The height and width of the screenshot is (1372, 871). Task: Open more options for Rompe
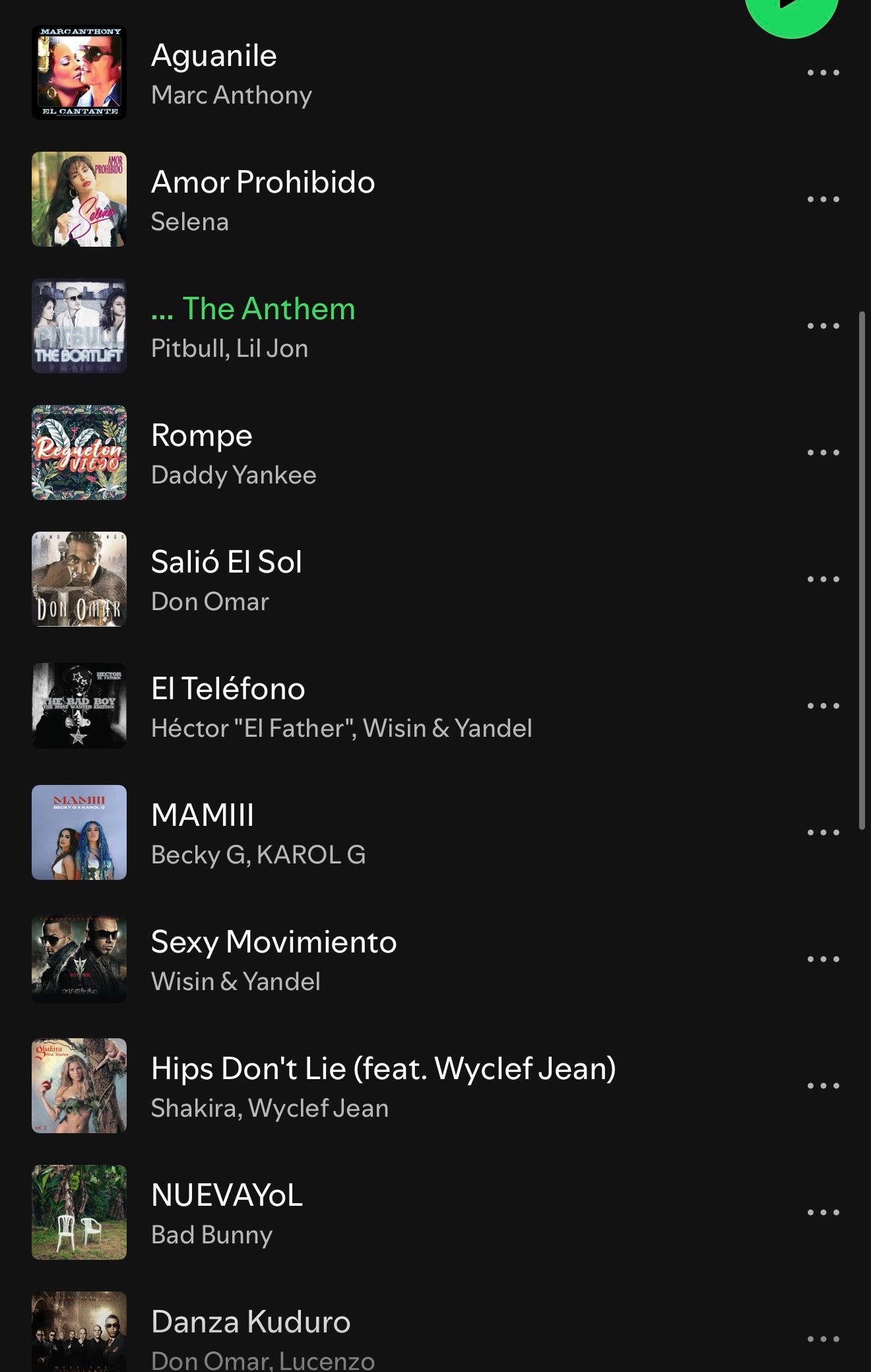pos(823,452)
